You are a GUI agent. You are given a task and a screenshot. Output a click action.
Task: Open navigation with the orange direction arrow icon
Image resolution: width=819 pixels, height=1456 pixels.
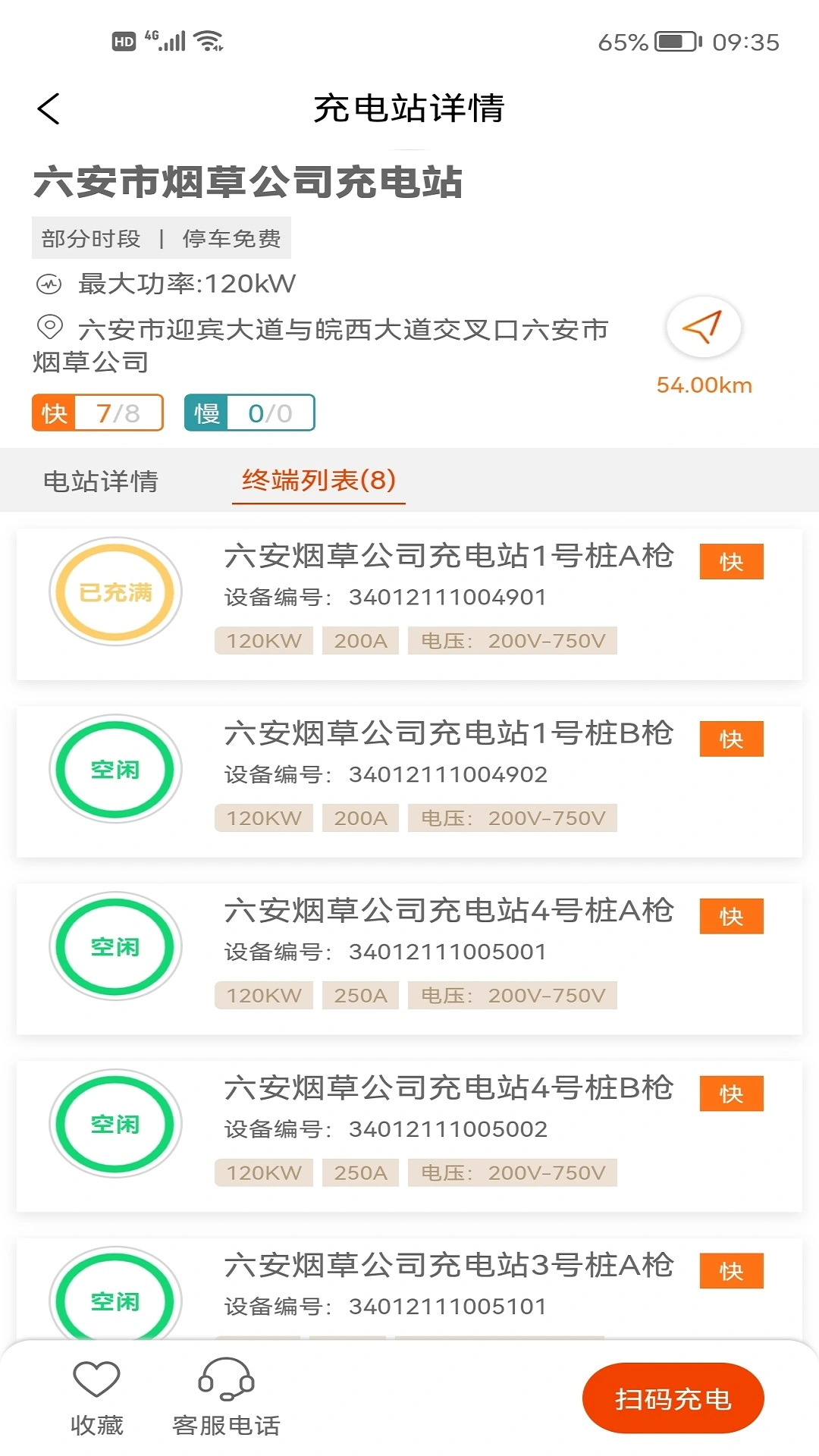[x=702, y=328]
